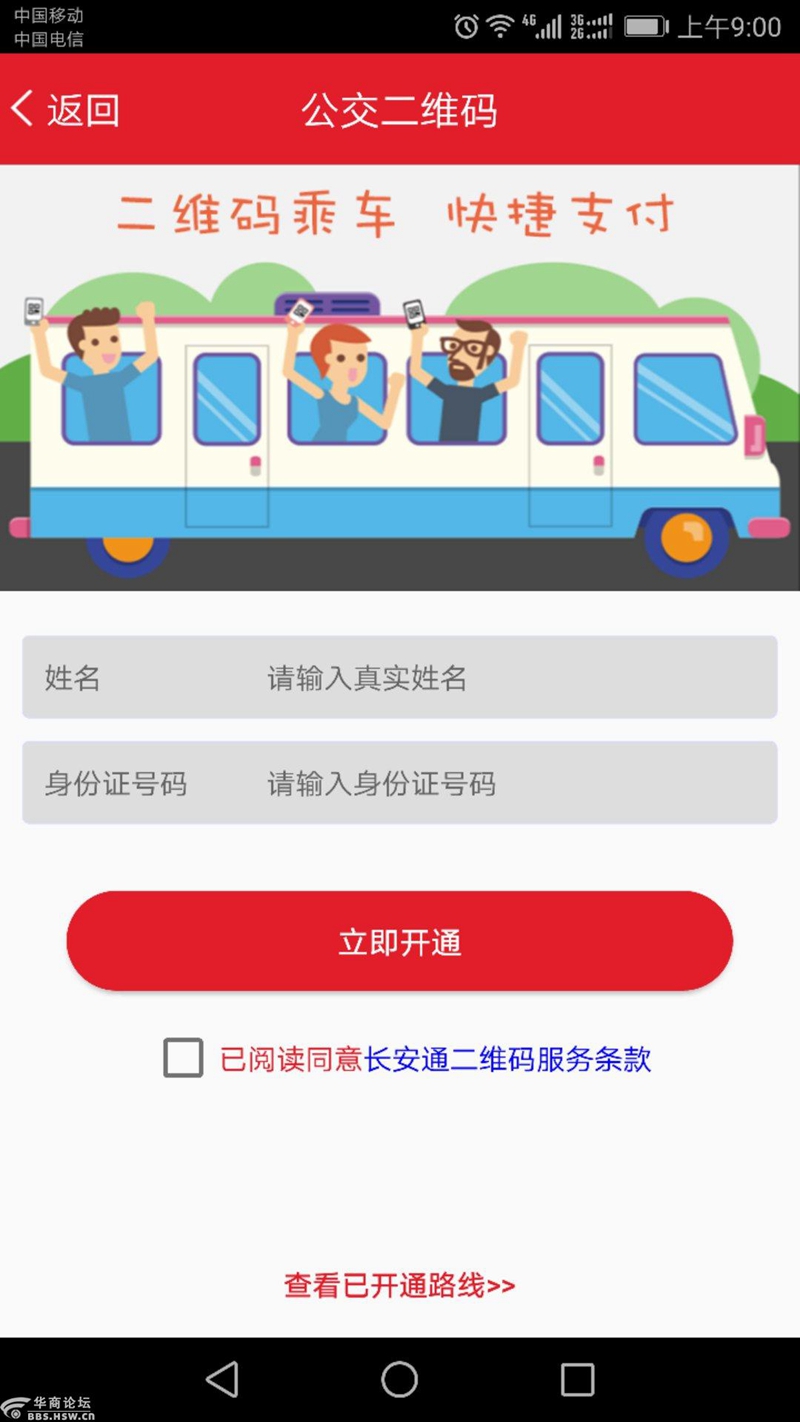This screenshot has width=800, height=1422.
Task: Tap the system home button
Action: pos(399,1380)
